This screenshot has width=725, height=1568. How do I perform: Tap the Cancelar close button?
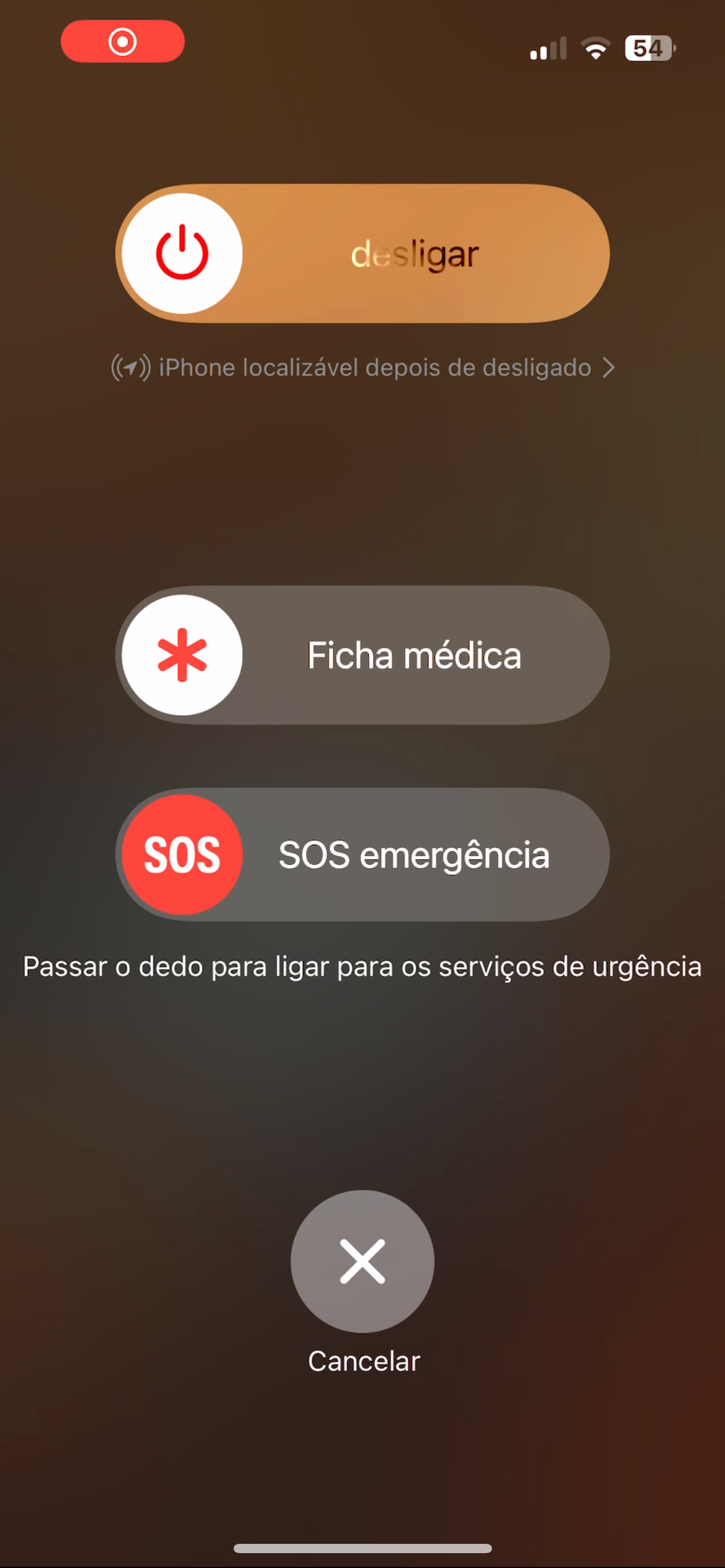[362, 1261]
